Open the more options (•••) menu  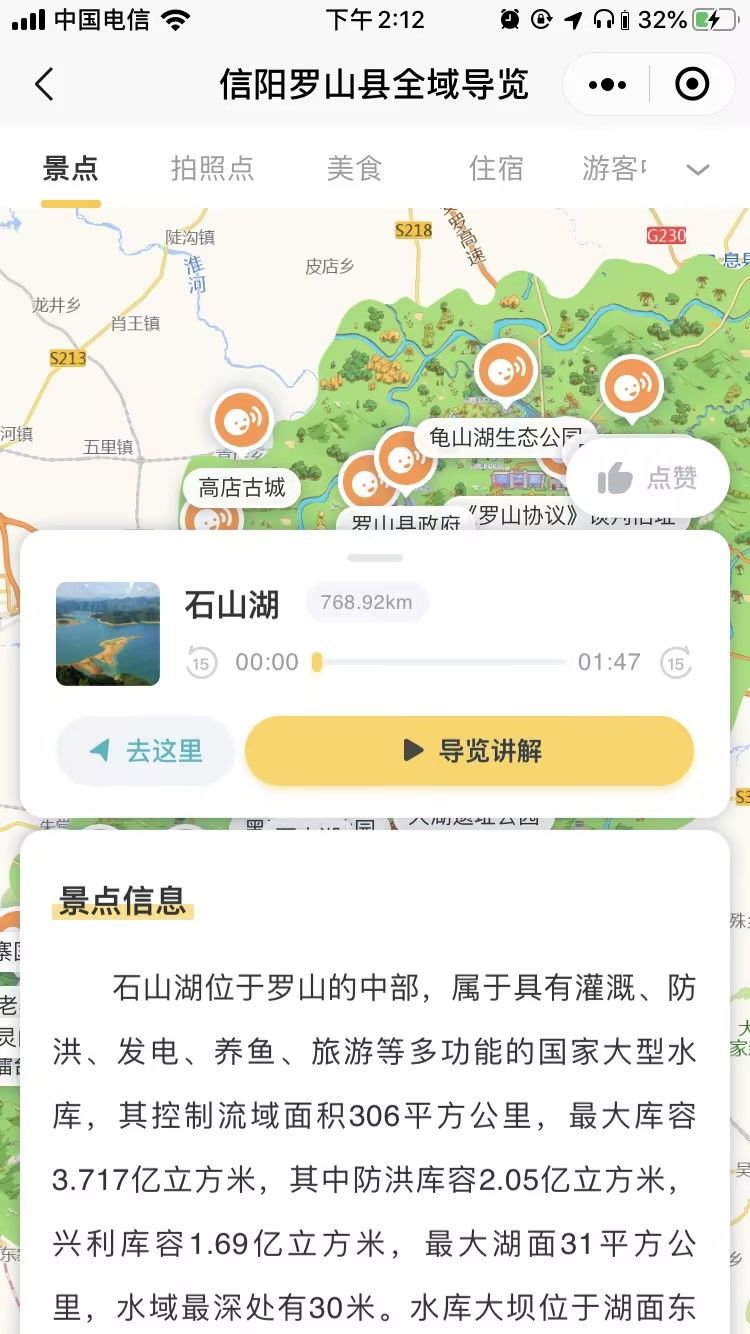tap(606, 85)
